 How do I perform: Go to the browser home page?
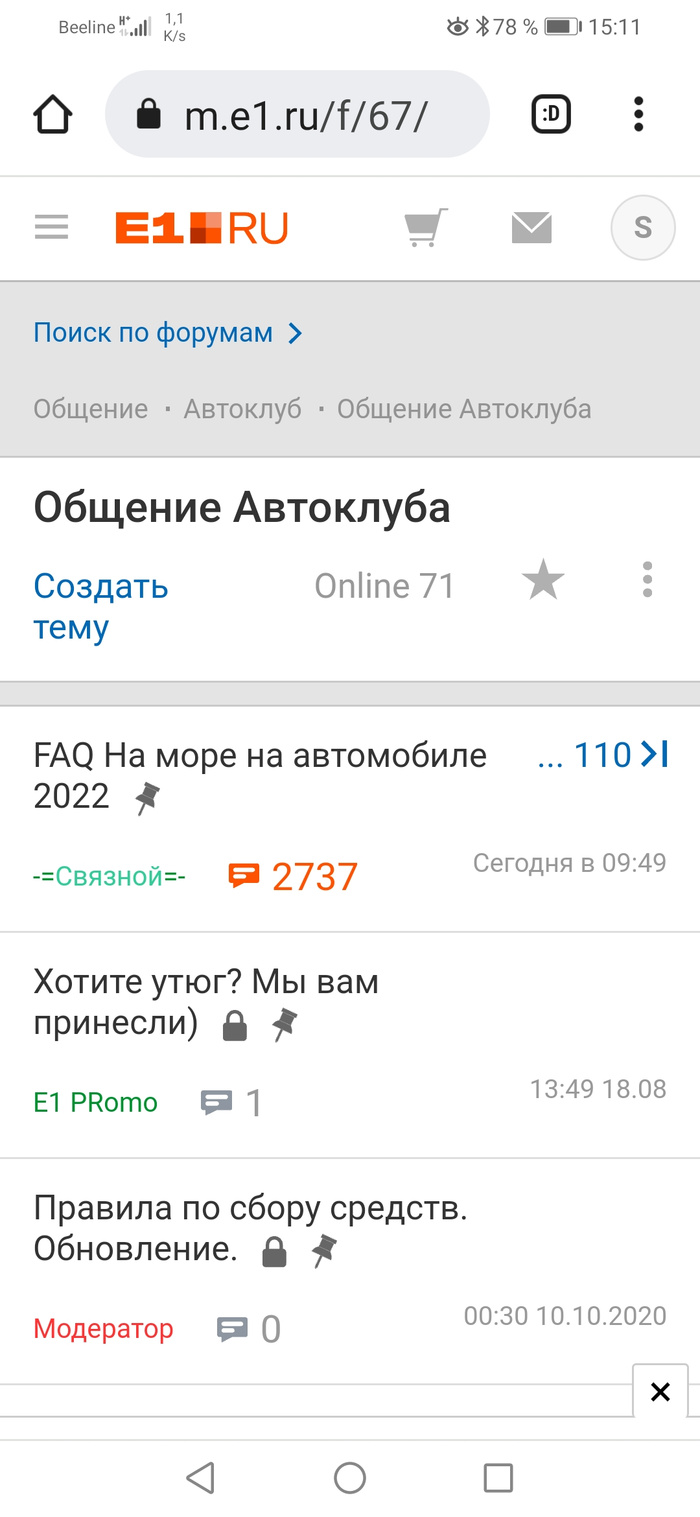pos(53,116)
